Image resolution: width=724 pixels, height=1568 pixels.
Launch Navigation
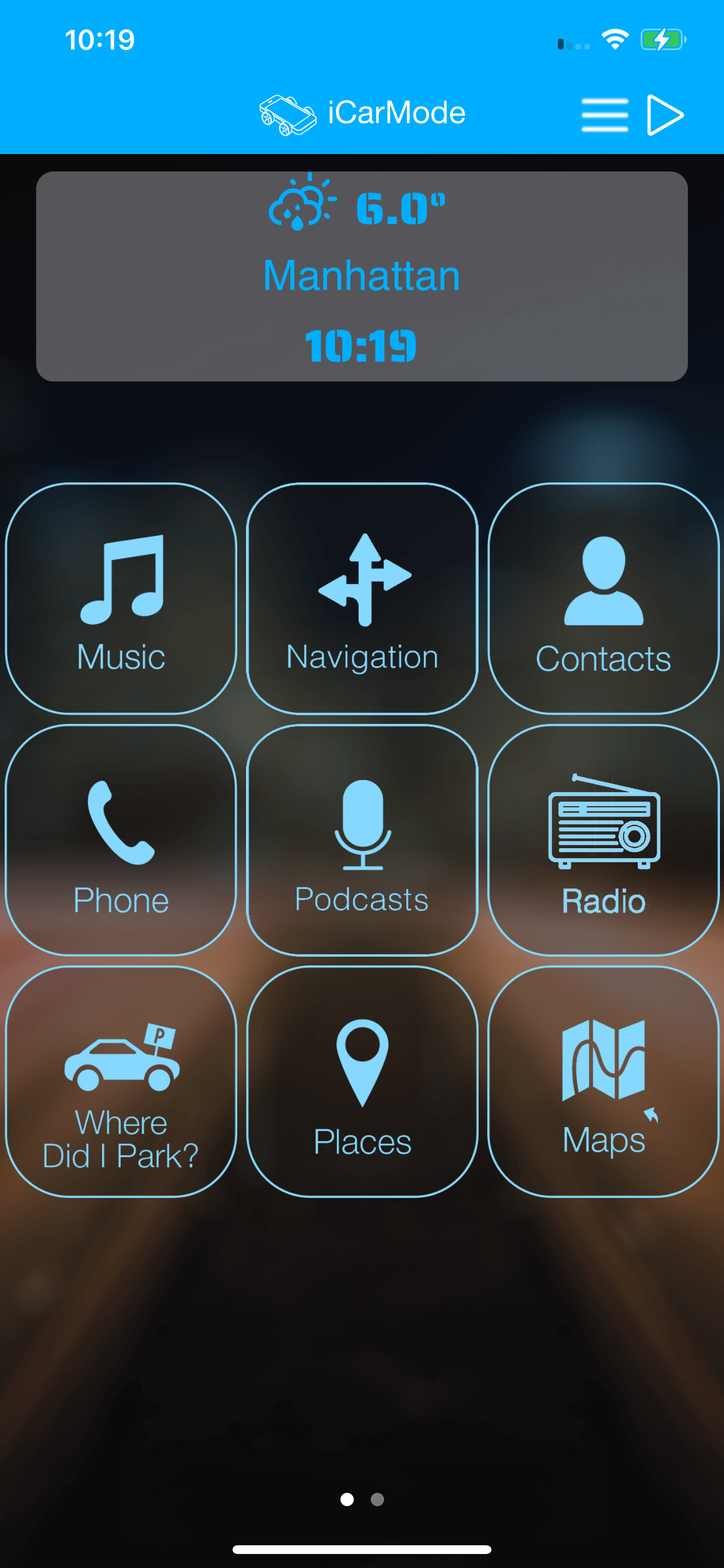point(362,598)
